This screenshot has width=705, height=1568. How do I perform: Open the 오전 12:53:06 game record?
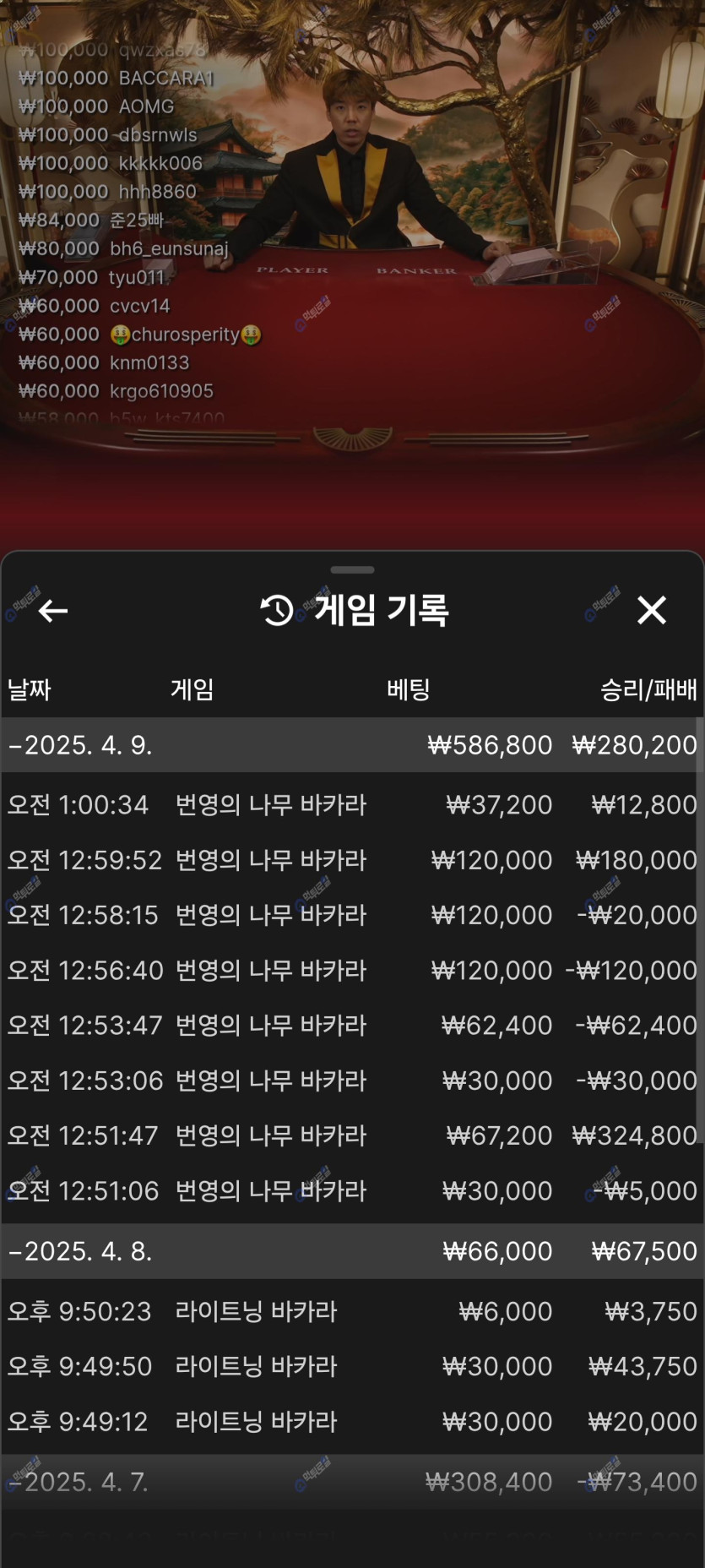352,1081
